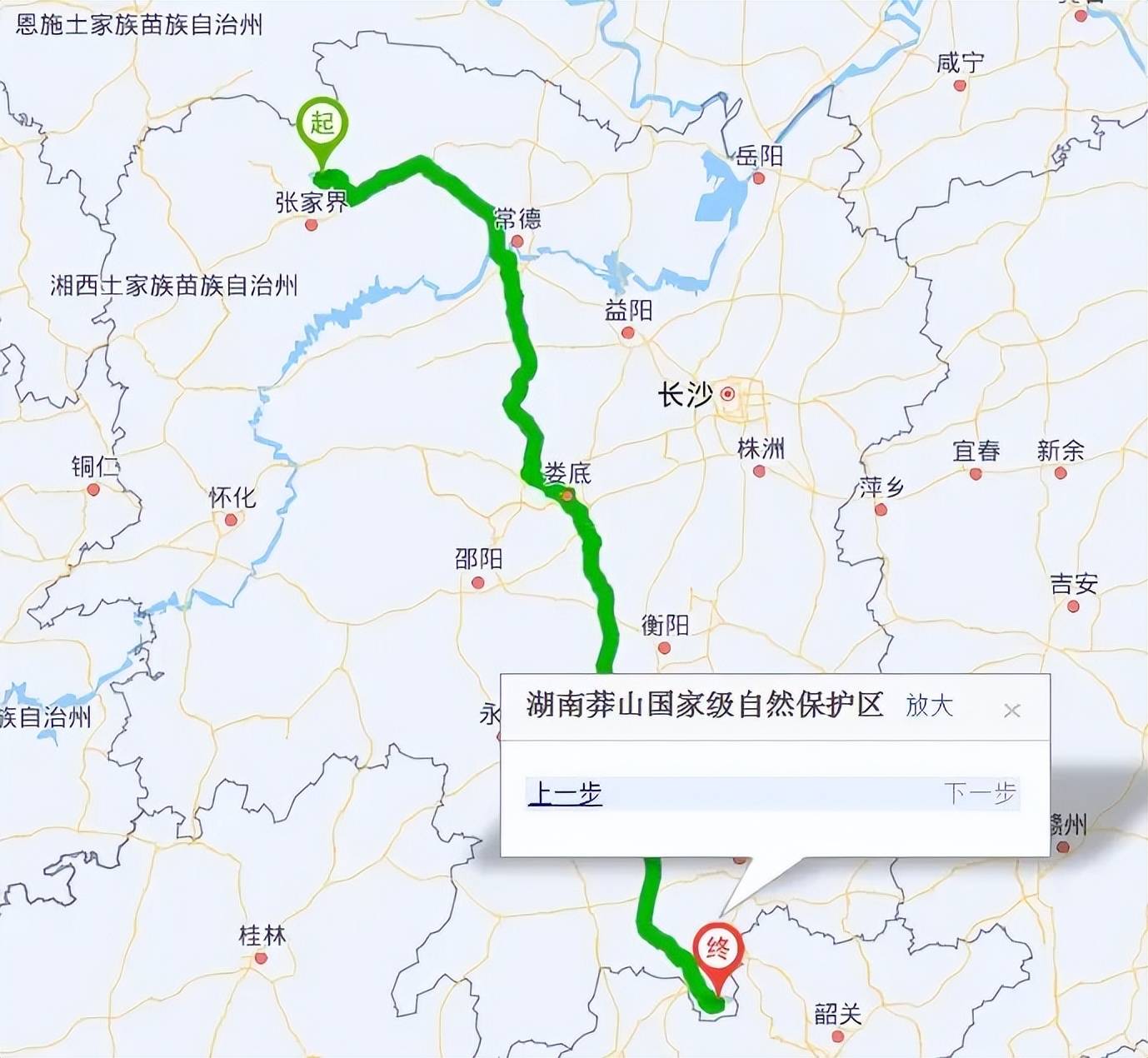Select the red 终 destination marker
The image size is (1148, 1058).
coord(718,951)
